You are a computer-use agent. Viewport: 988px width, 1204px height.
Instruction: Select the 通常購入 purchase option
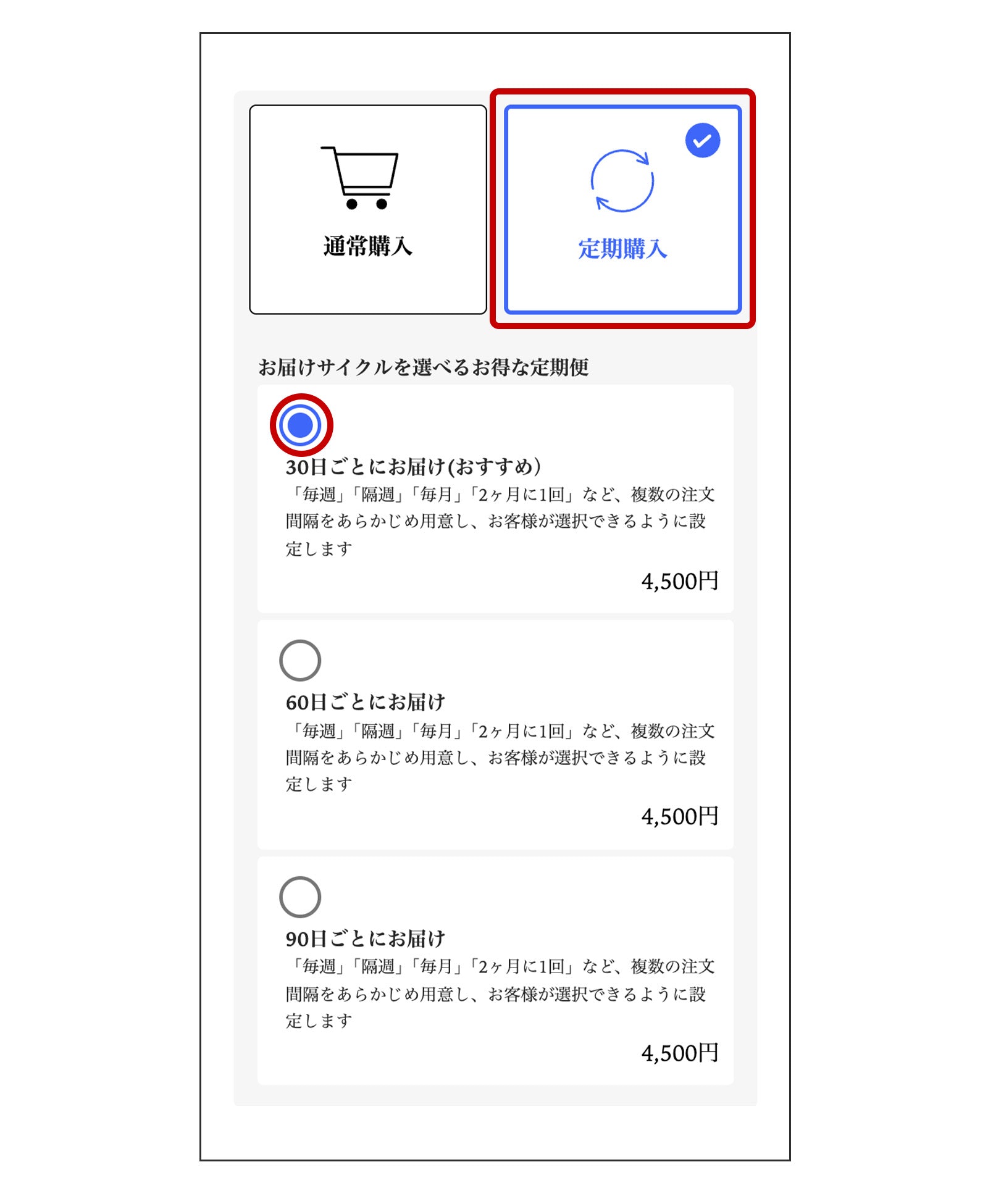(x=367, y=209)
